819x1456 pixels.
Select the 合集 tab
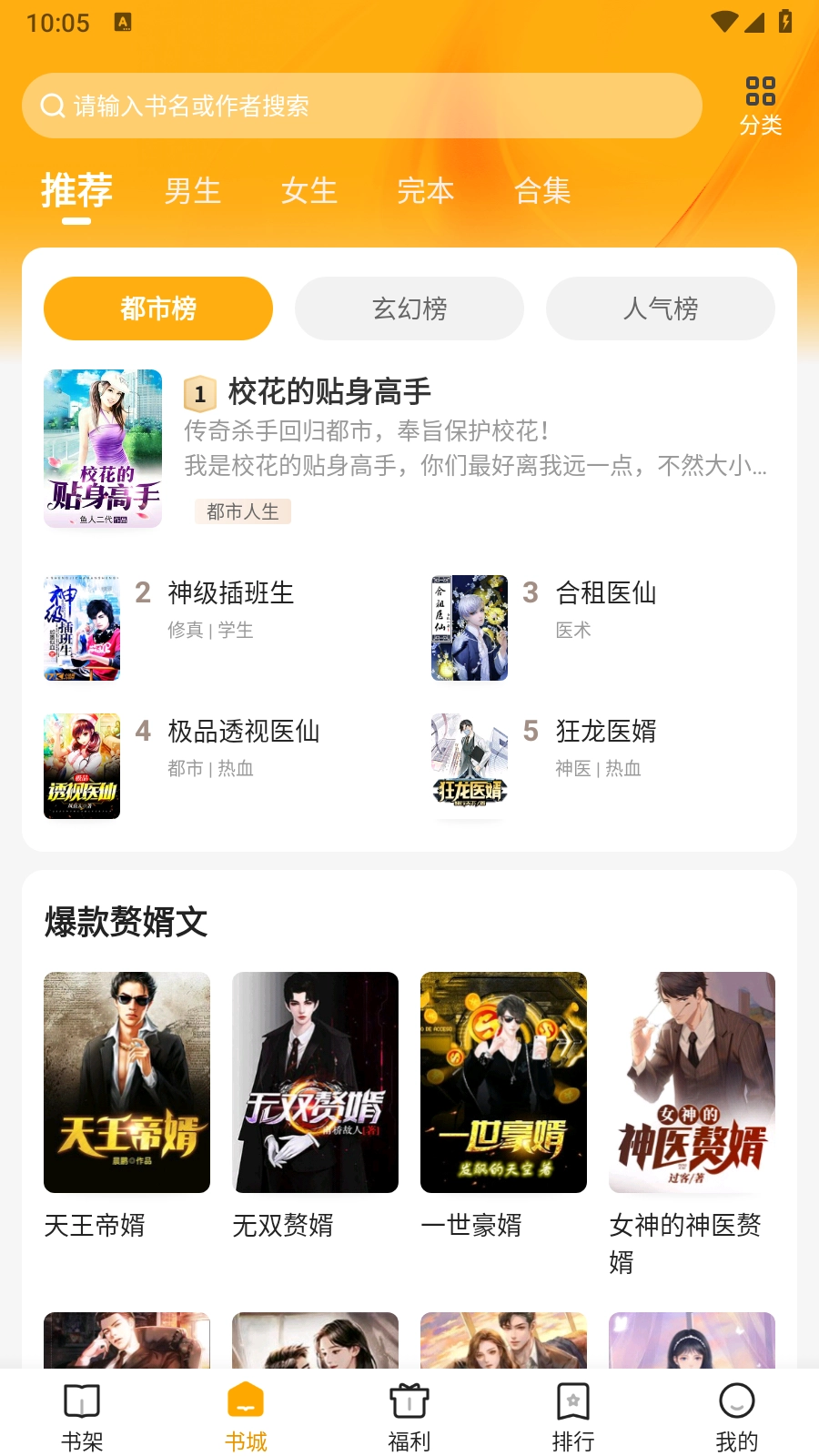click(542, 191)
